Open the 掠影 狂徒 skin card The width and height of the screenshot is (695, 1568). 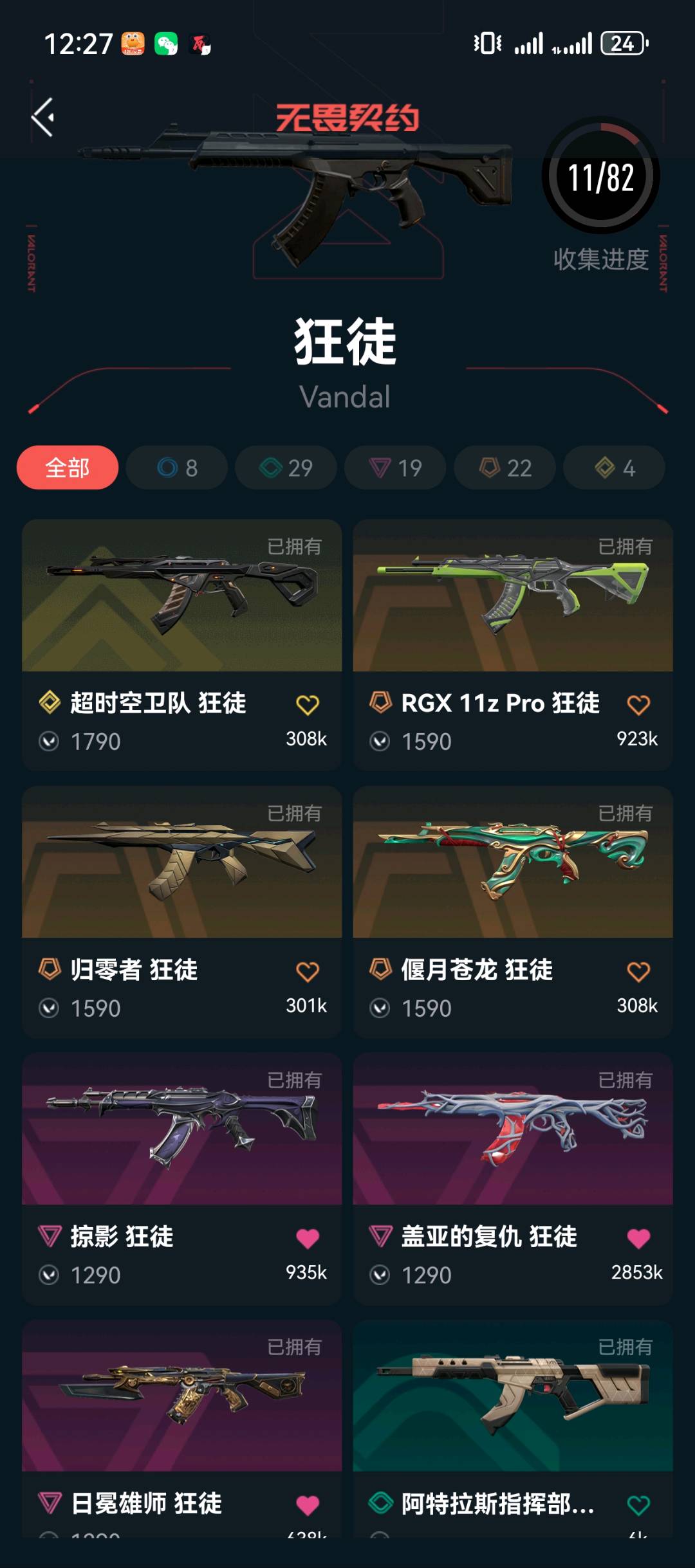click(x=182, y=1129)
